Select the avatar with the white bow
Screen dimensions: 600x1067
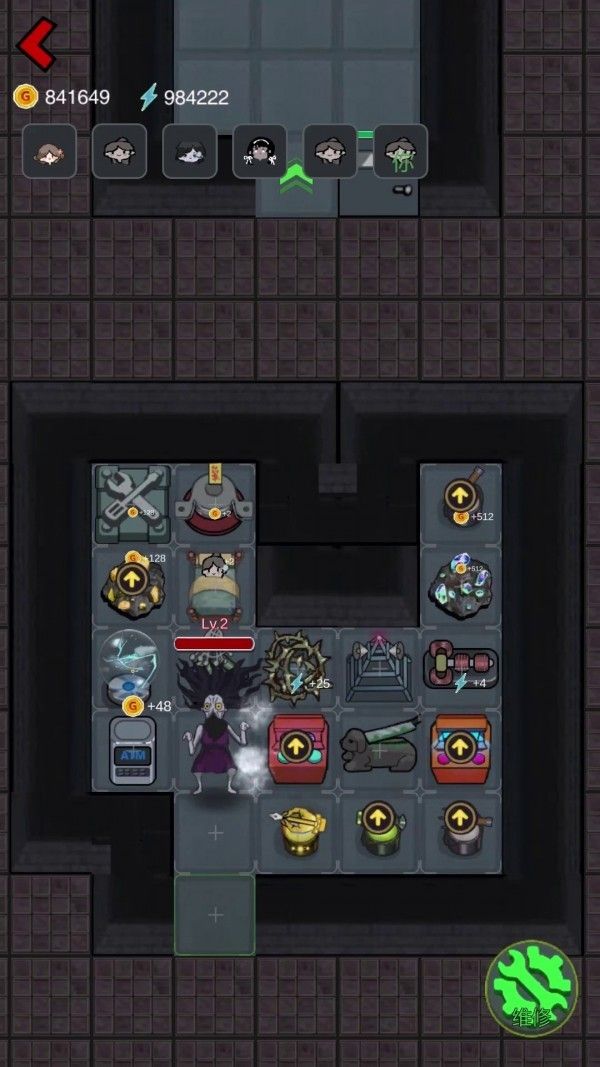(x=260, y=152)
